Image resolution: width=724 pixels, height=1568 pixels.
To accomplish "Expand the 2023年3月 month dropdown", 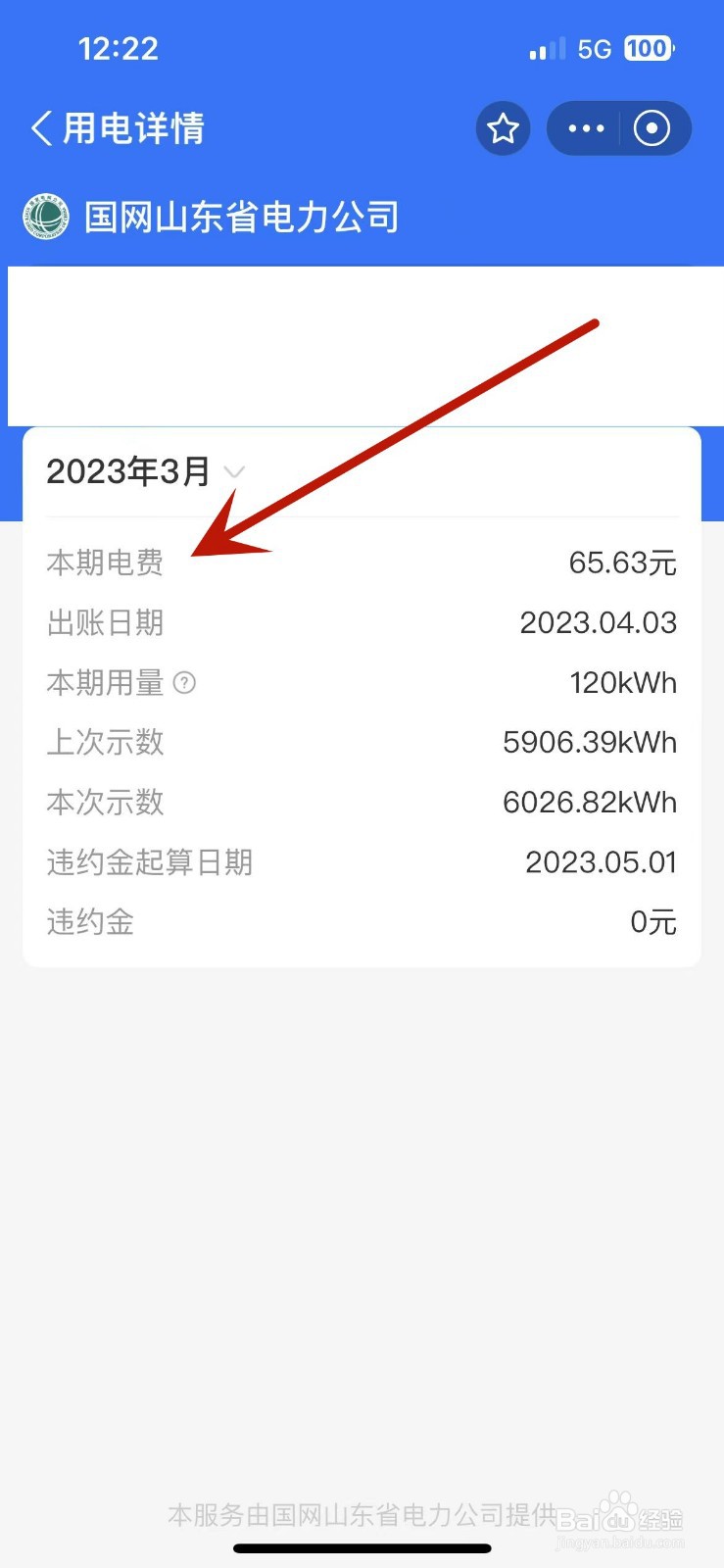I will point(145,472).
